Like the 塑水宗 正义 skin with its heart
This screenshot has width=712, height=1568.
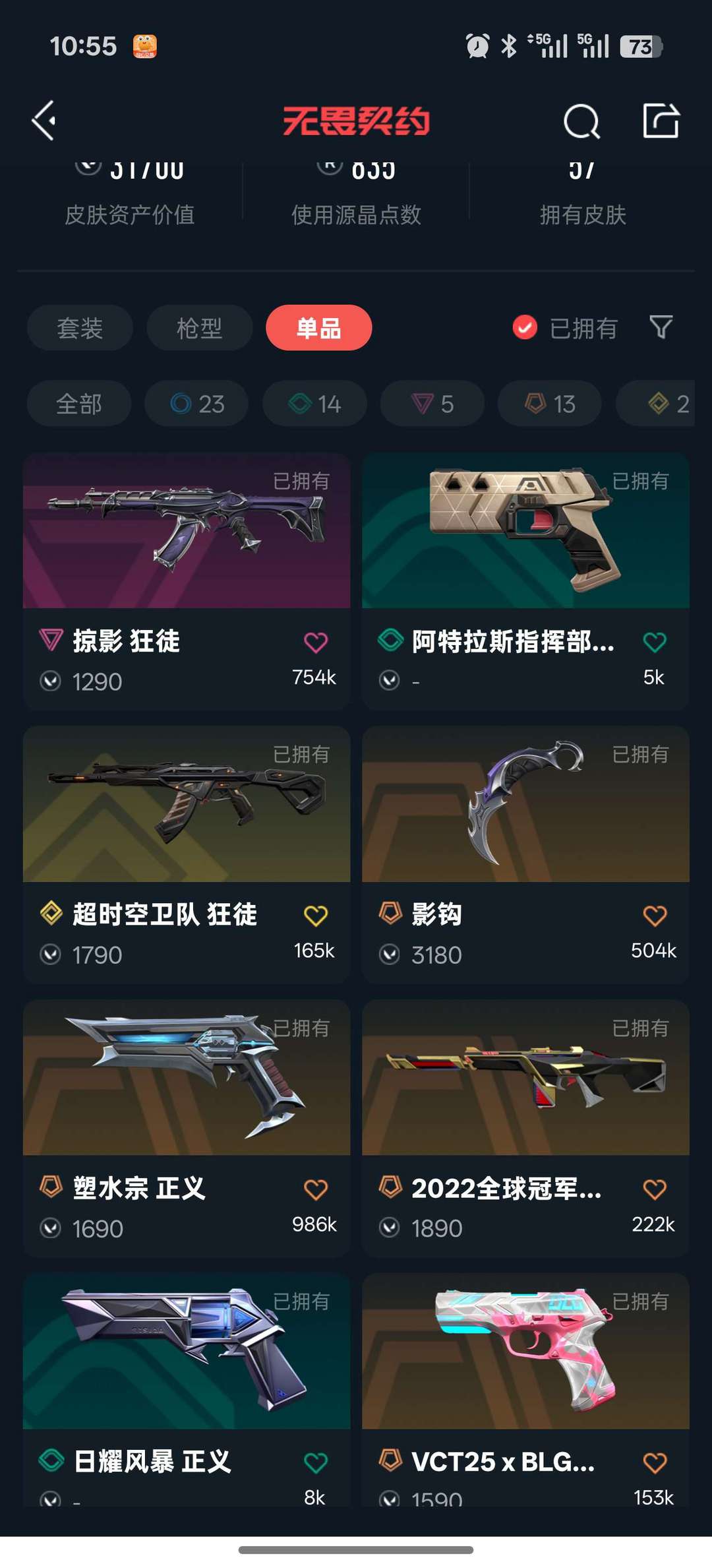[316, 1189]
